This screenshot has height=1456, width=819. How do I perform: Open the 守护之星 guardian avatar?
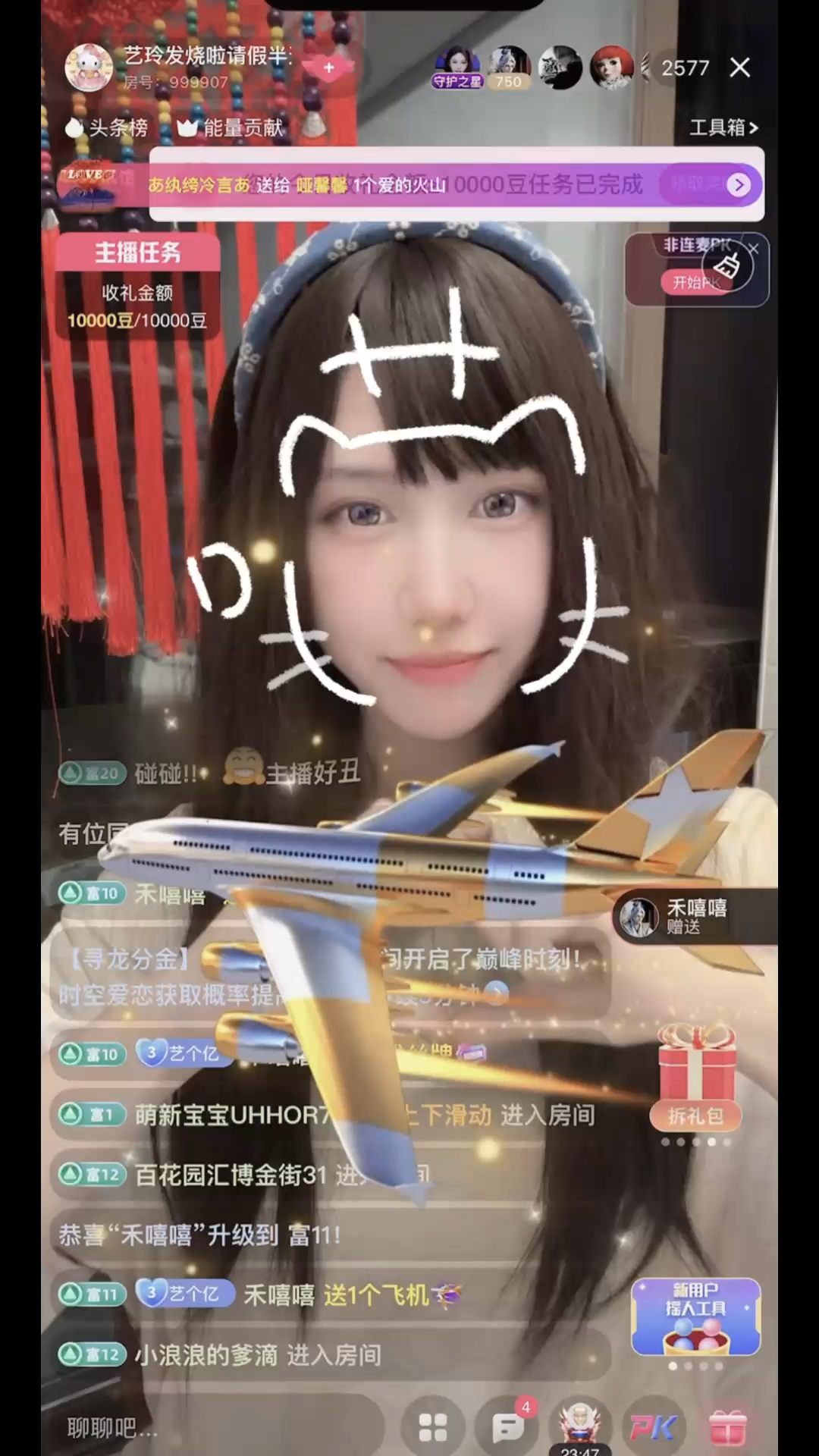(x=457, y=67)
